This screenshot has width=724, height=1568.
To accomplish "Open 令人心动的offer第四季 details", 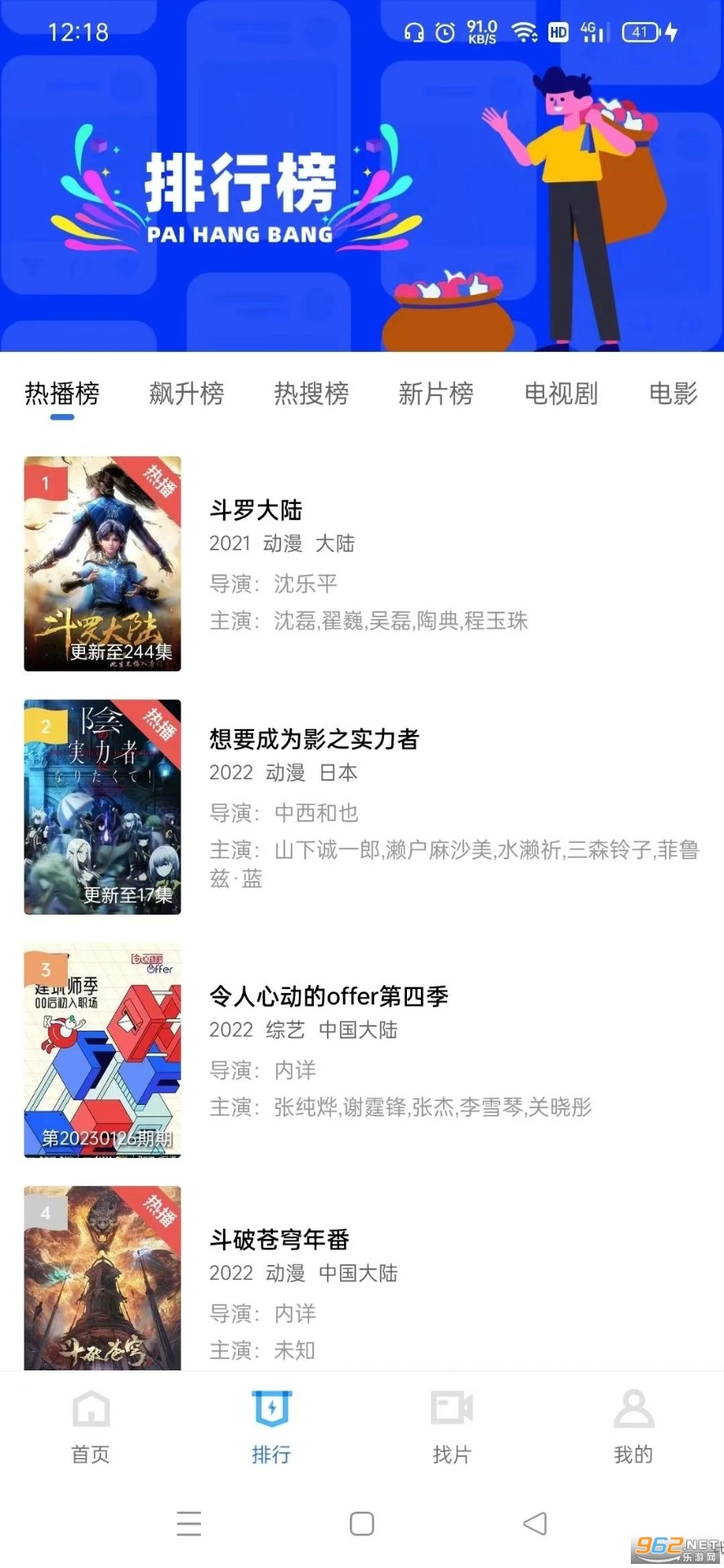I will pyautogui.click(x=327, y=996).
